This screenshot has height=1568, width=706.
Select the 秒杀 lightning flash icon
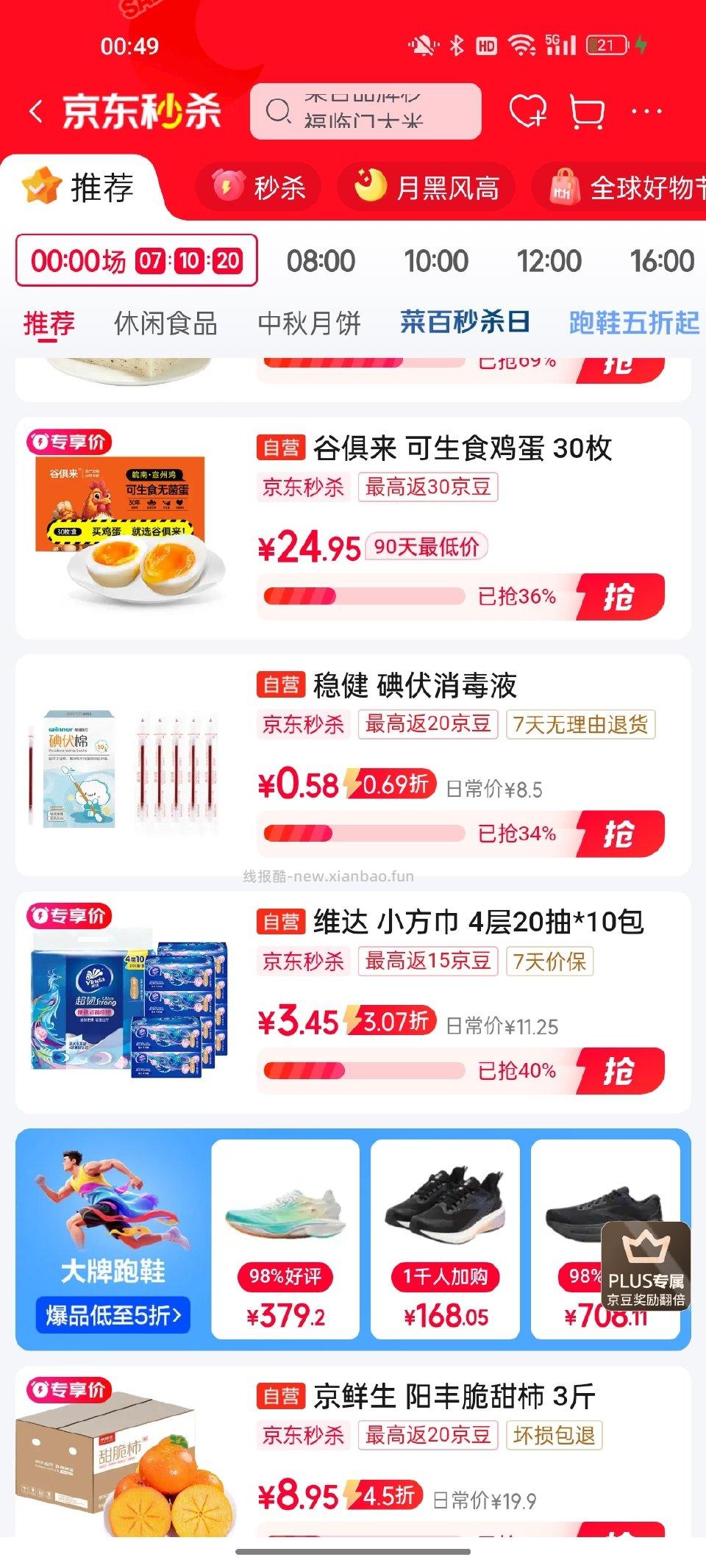pyautogui.click(x=228, y=187)
